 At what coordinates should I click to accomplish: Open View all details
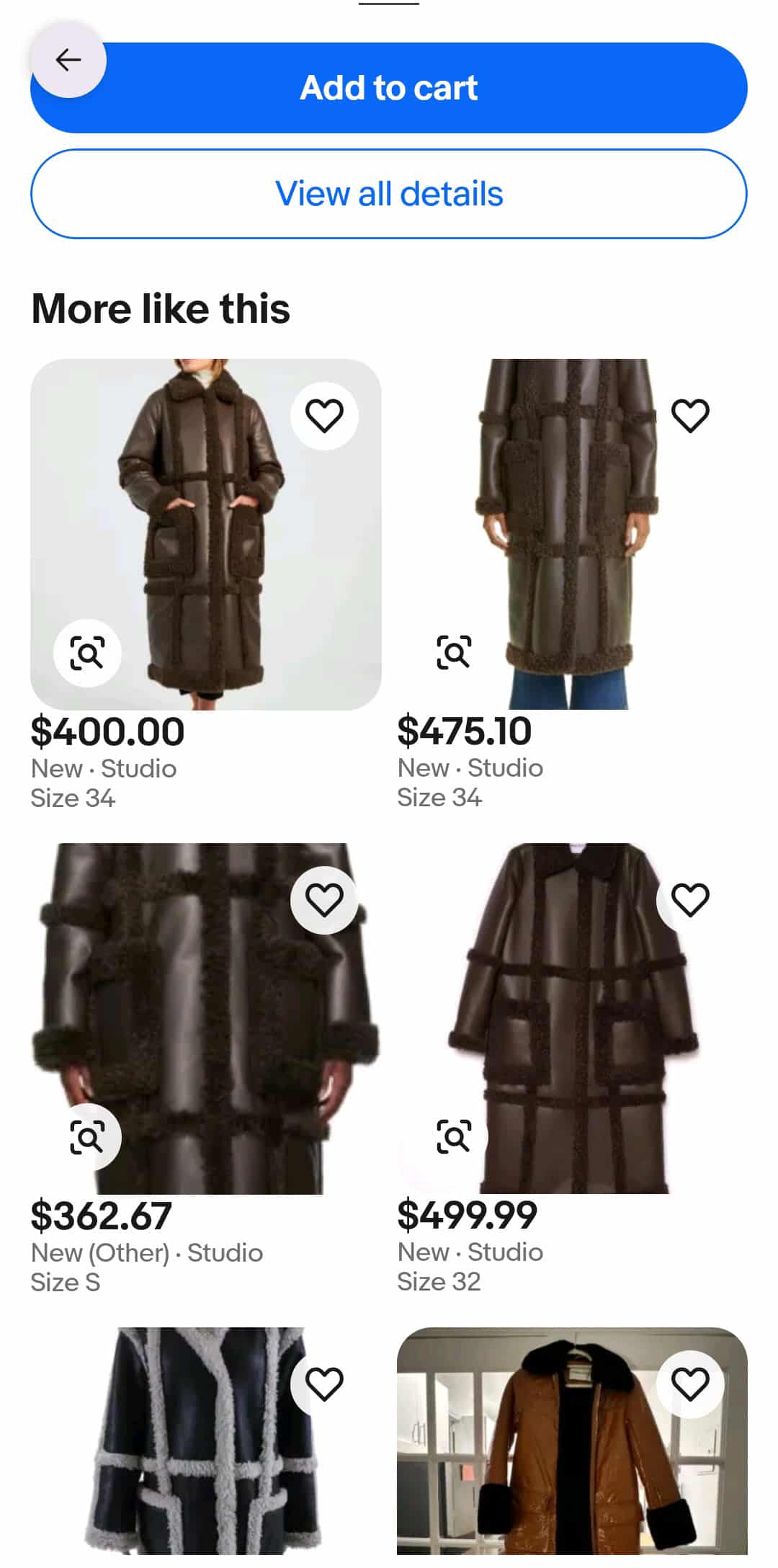click(389, 194)
